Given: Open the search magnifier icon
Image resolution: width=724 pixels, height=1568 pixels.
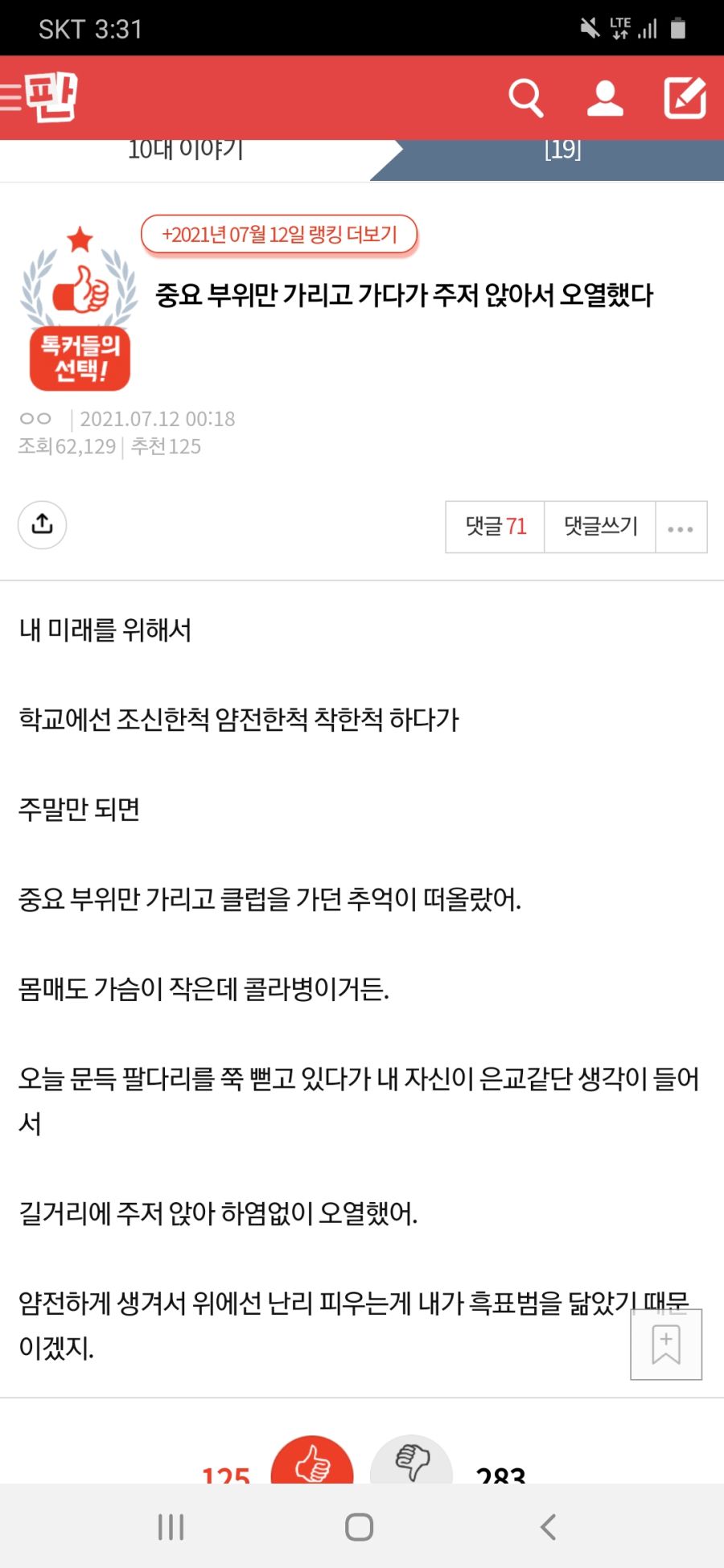Looking at the screenshot, I should pos(526,98).
